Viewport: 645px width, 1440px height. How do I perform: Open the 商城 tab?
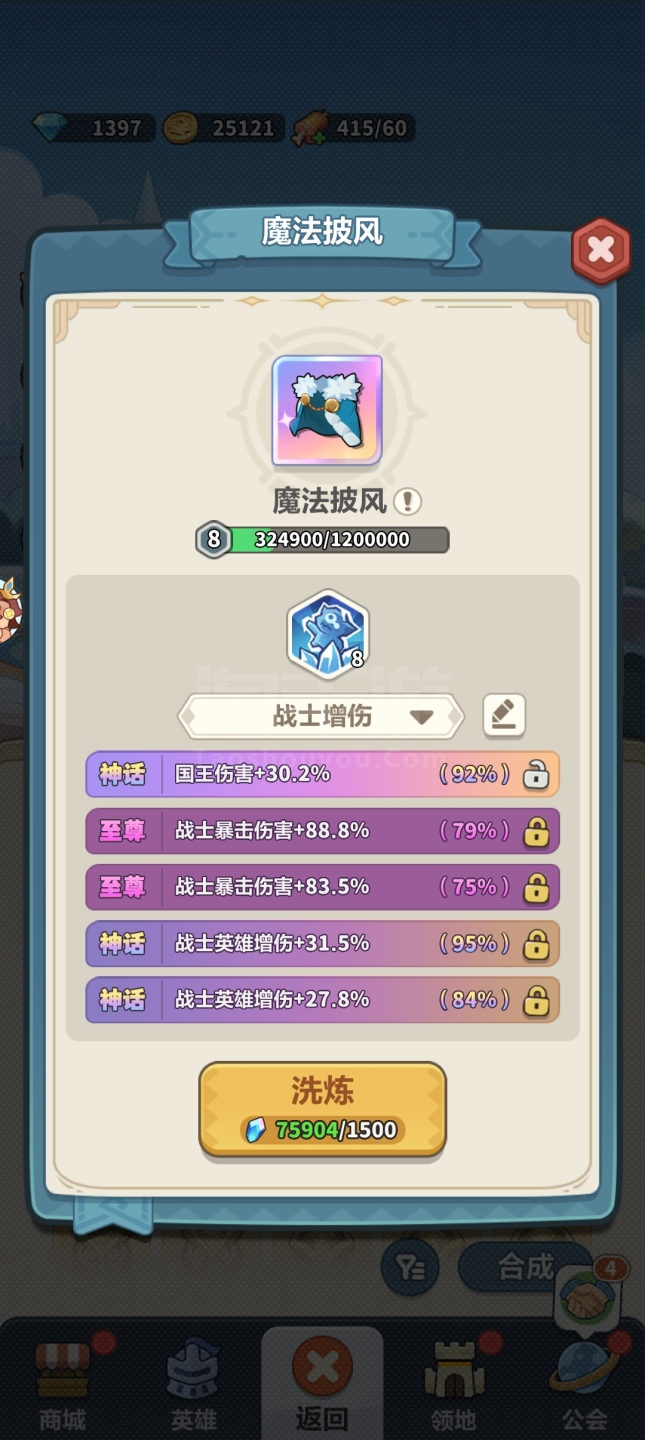(x=63, y=1385)
